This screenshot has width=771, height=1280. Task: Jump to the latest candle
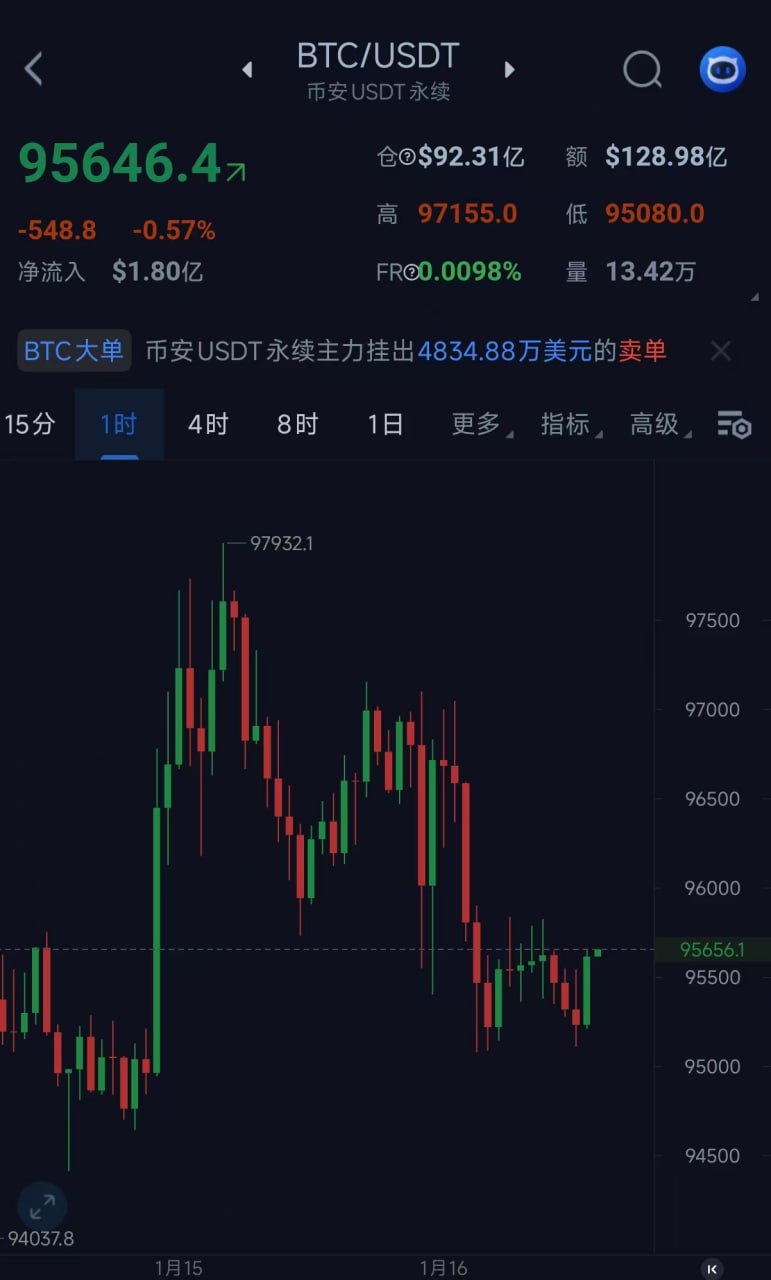pyautogui.click(x=712, y=1268)
